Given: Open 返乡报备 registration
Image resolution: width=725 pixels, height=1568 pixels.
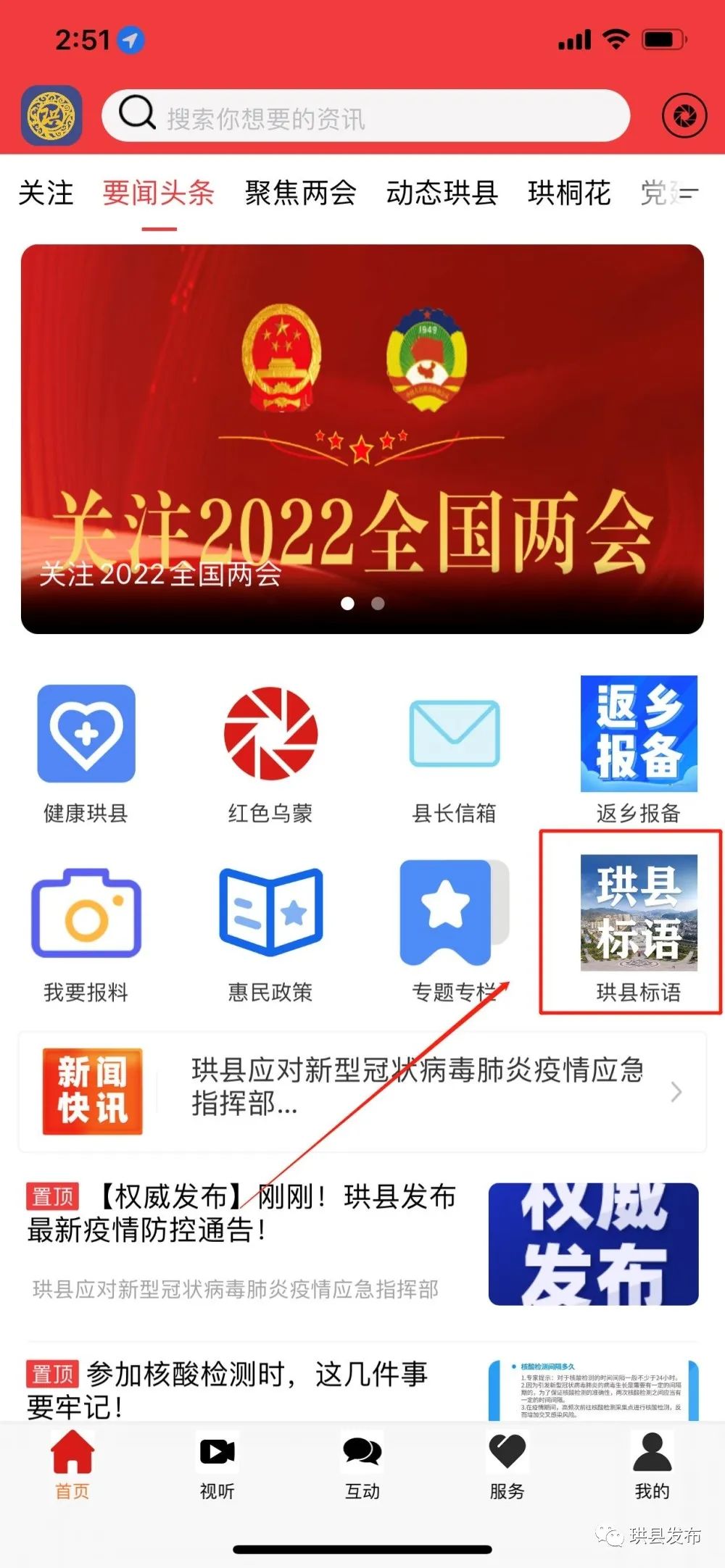Looking at the screenshot, I should point(638,750).
